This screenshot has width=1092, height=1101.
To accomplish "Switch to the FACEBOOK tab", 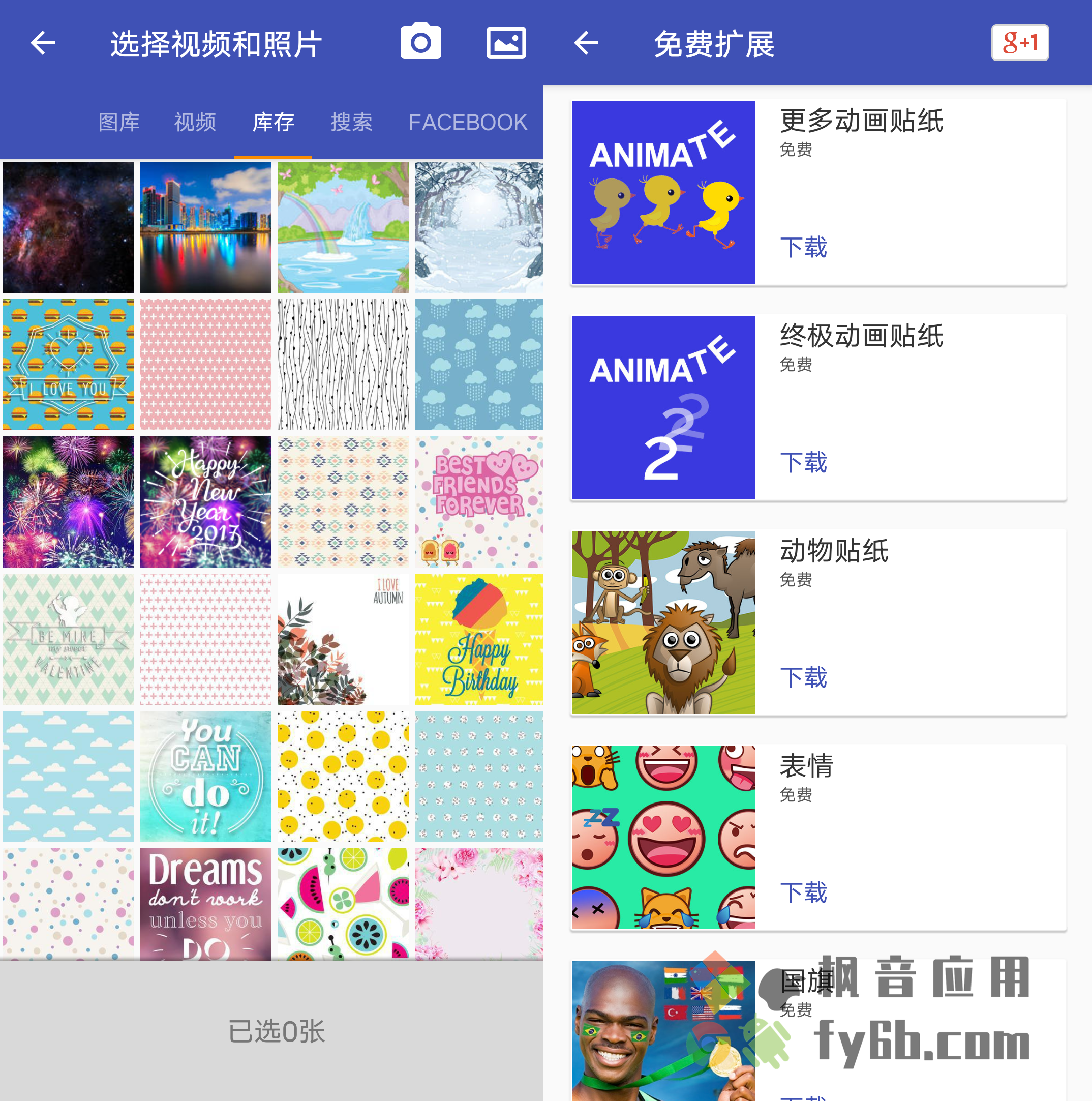I will (x=468, y=122).
